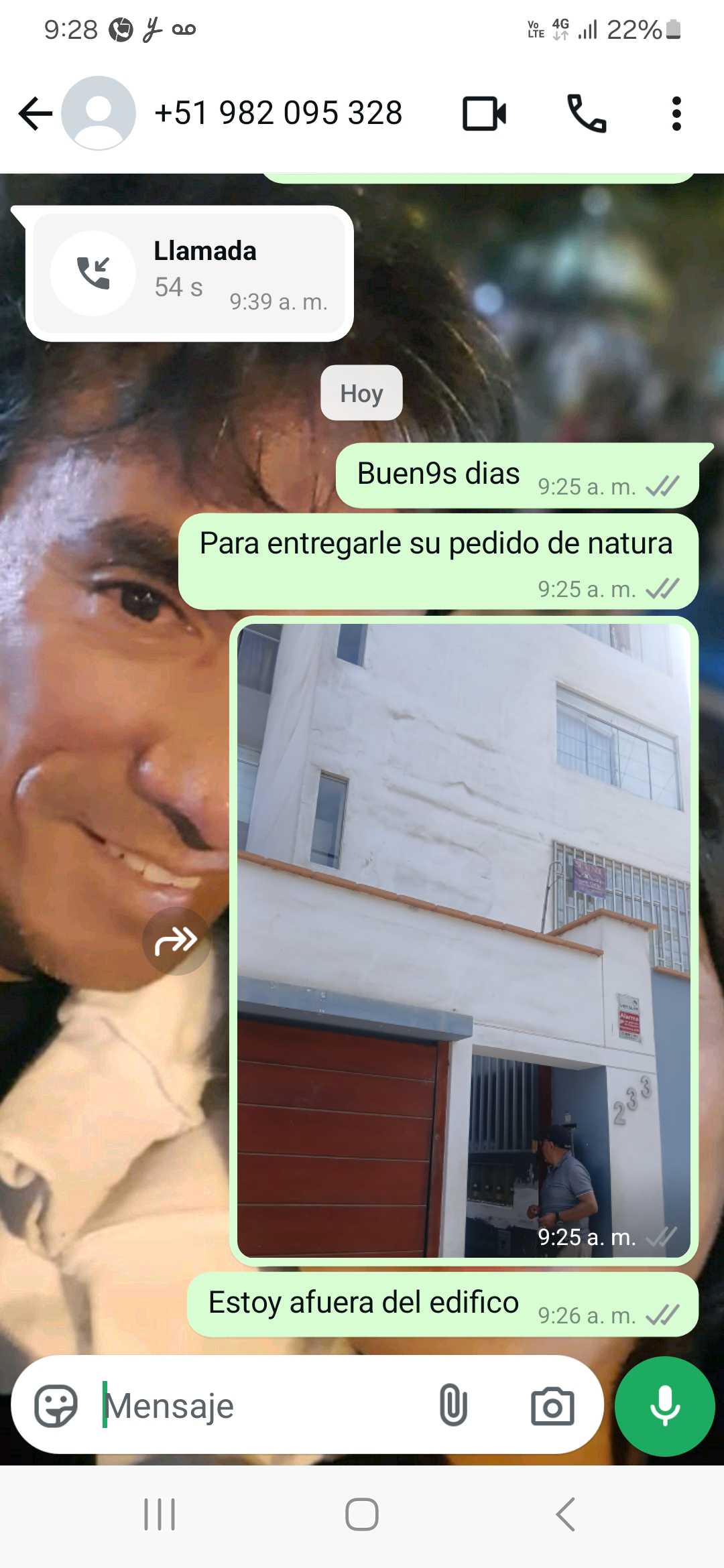Go to the system home screen
Image resolution: width=724 pixels, height=1568 pixels.
362,1515
